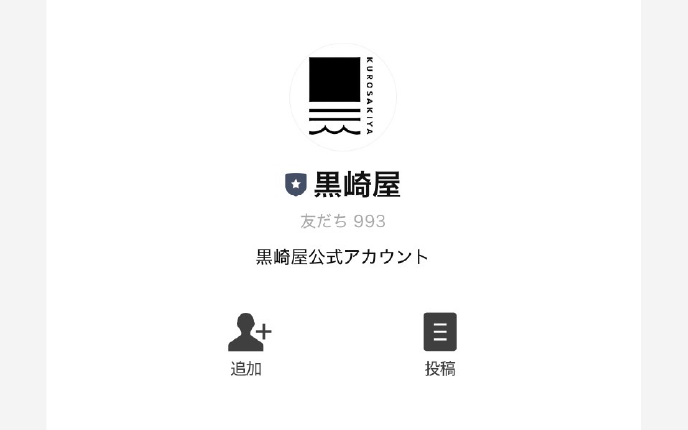
Task: Add 黒崎屋 as a friend via 追加
Action: pos(247,343)
